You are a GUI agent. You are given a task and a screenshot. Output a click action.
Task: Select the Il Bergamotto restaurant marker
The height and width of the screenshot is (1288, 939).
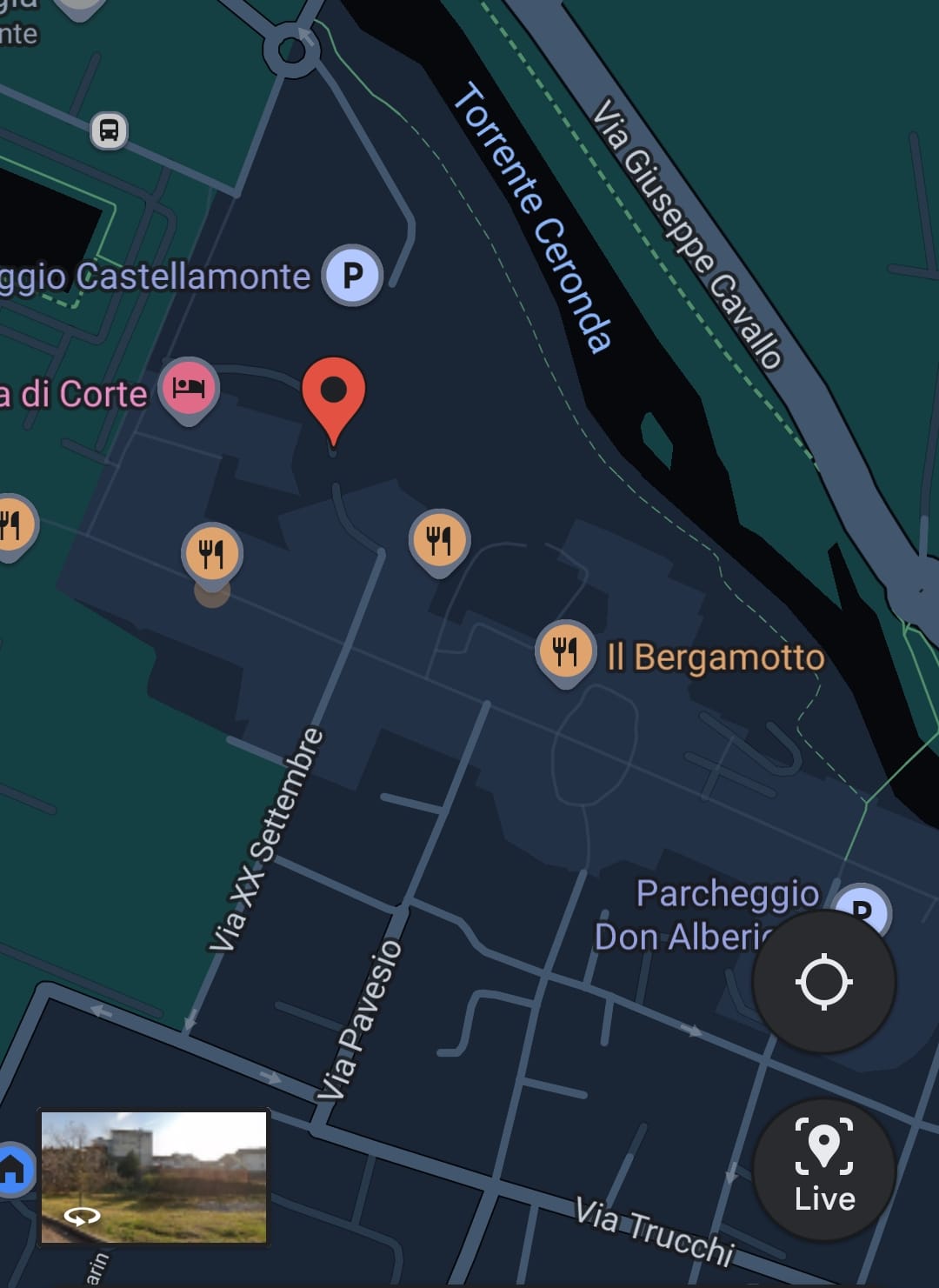click(x=565, y=651)
